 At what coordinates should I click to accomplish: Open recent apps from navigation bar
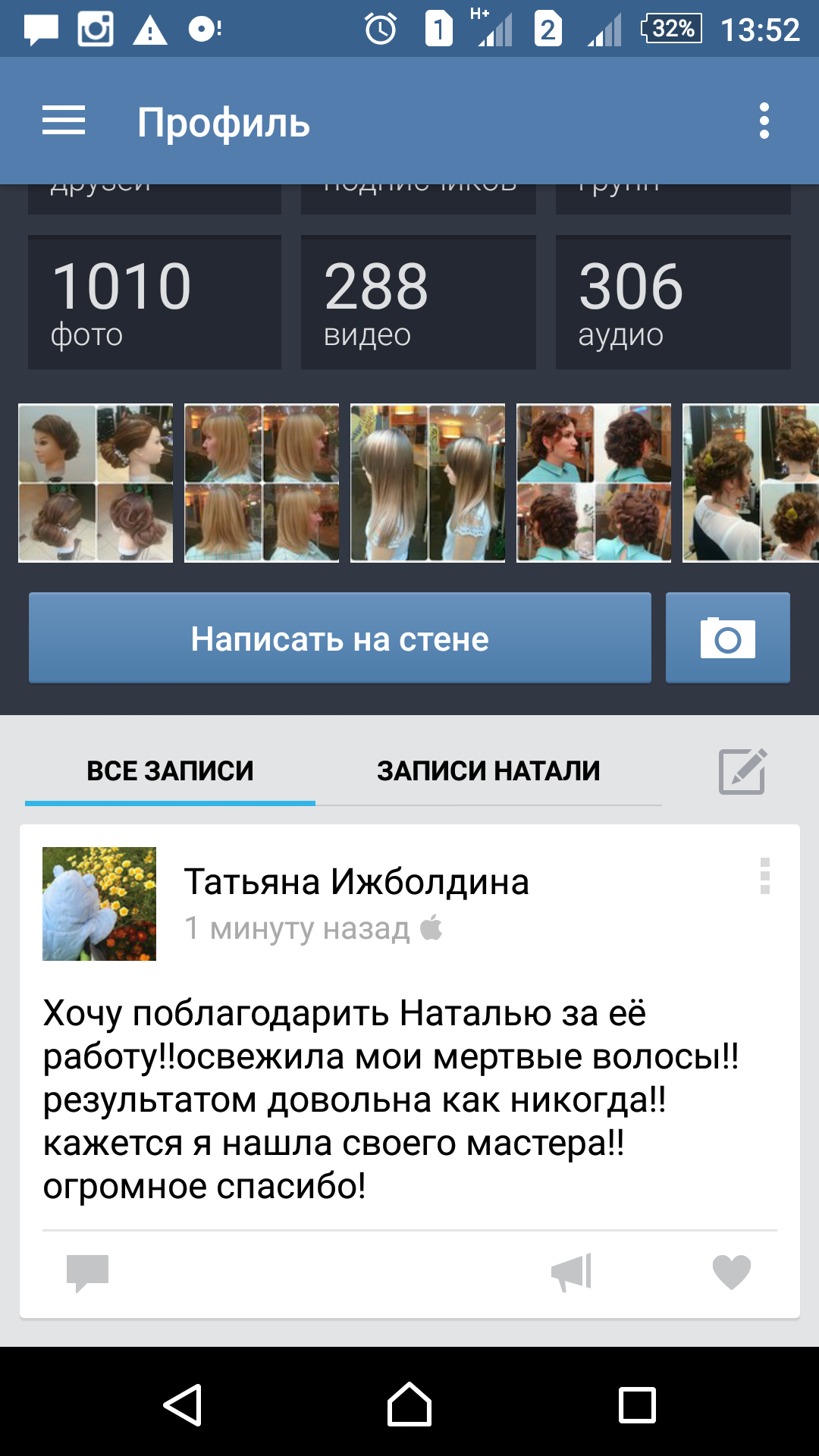coord(637,1404)
